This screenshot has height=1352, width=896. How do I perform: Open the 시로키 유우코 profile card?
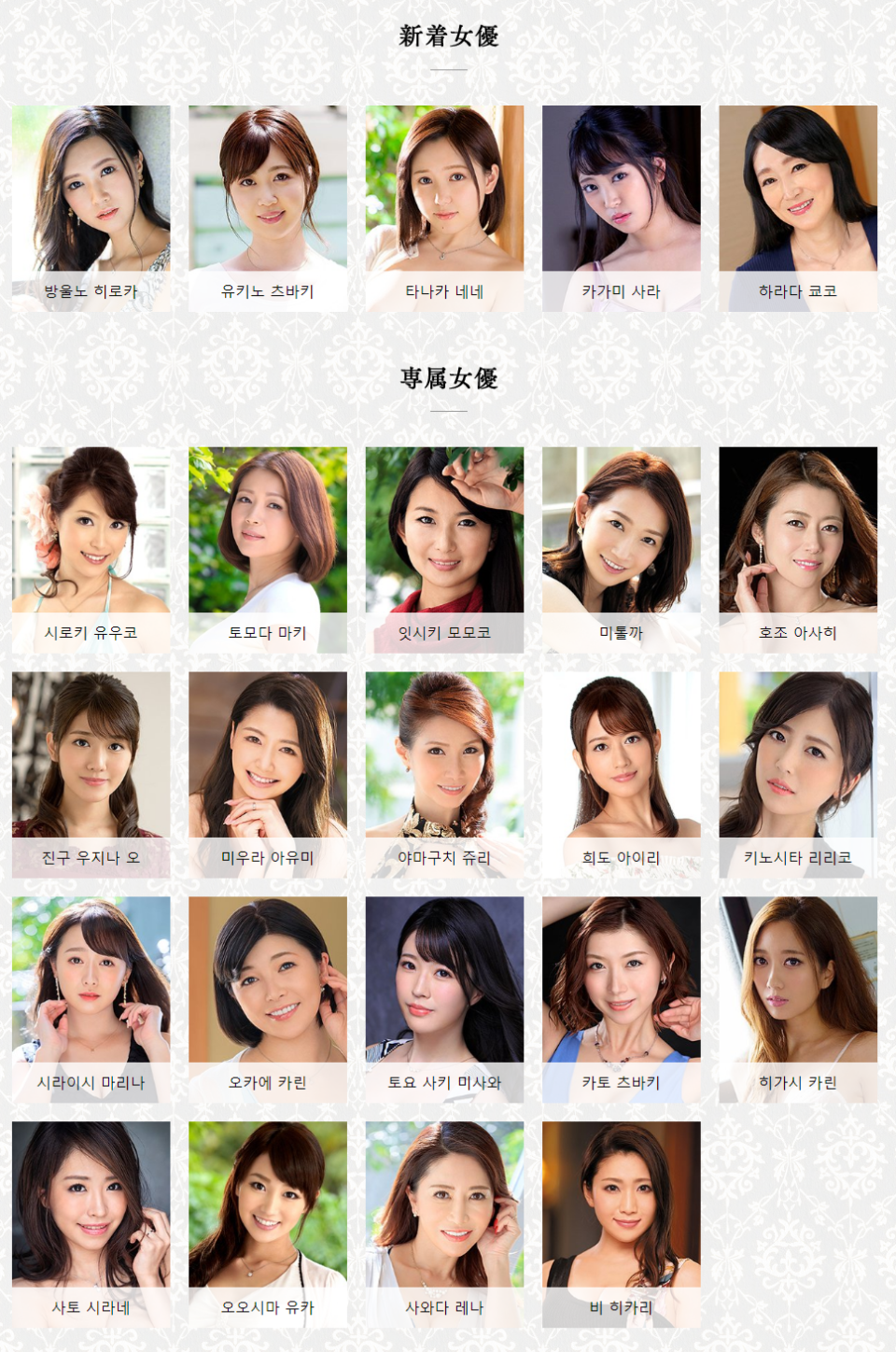(91, 549)
